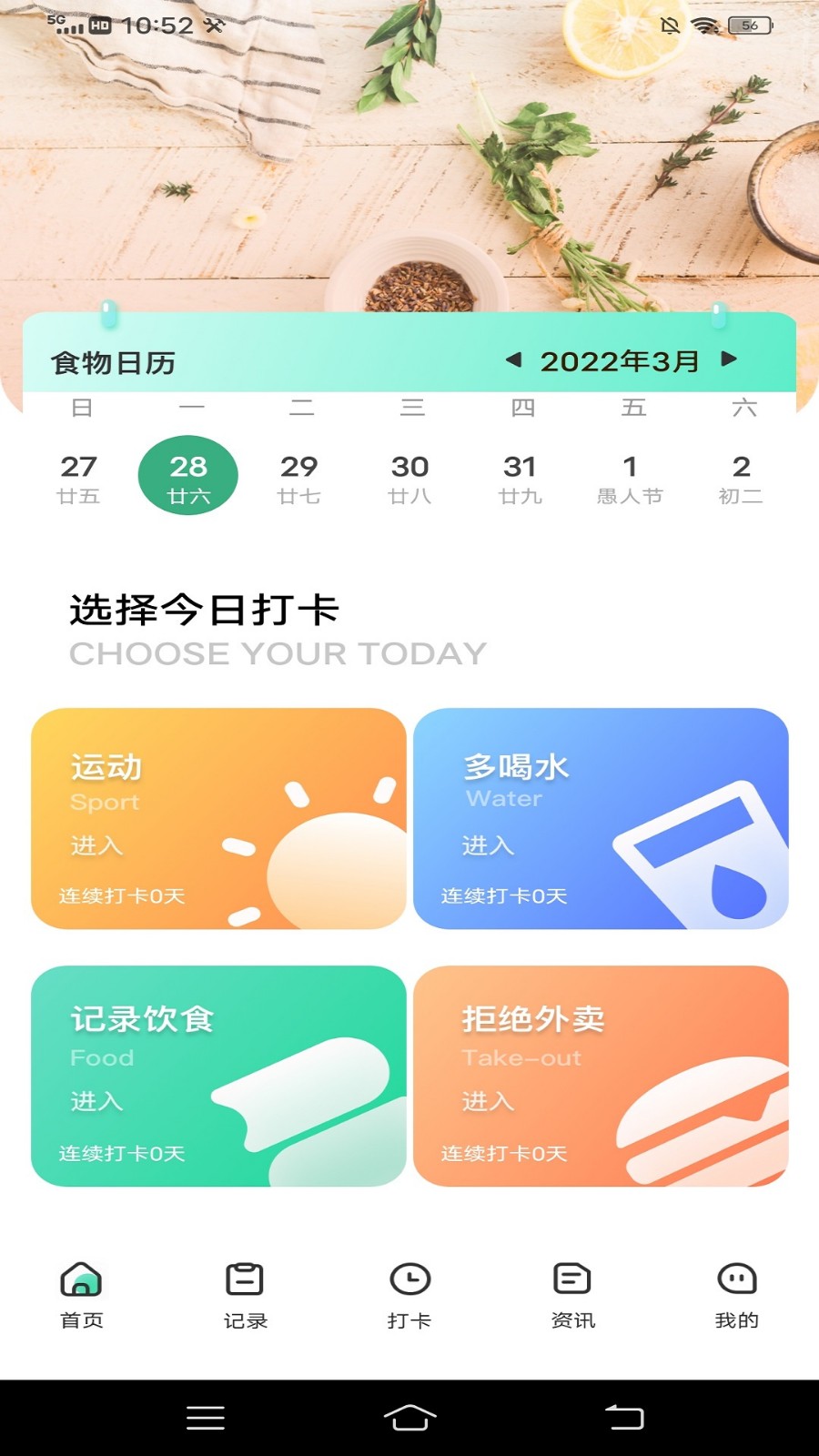Image resolution: width=819 pixels, height=1456 pixels.
Task: Tap the 打卡 (Check-in) clock icon
Action: pyautogui.click(x=409, y=1278)
